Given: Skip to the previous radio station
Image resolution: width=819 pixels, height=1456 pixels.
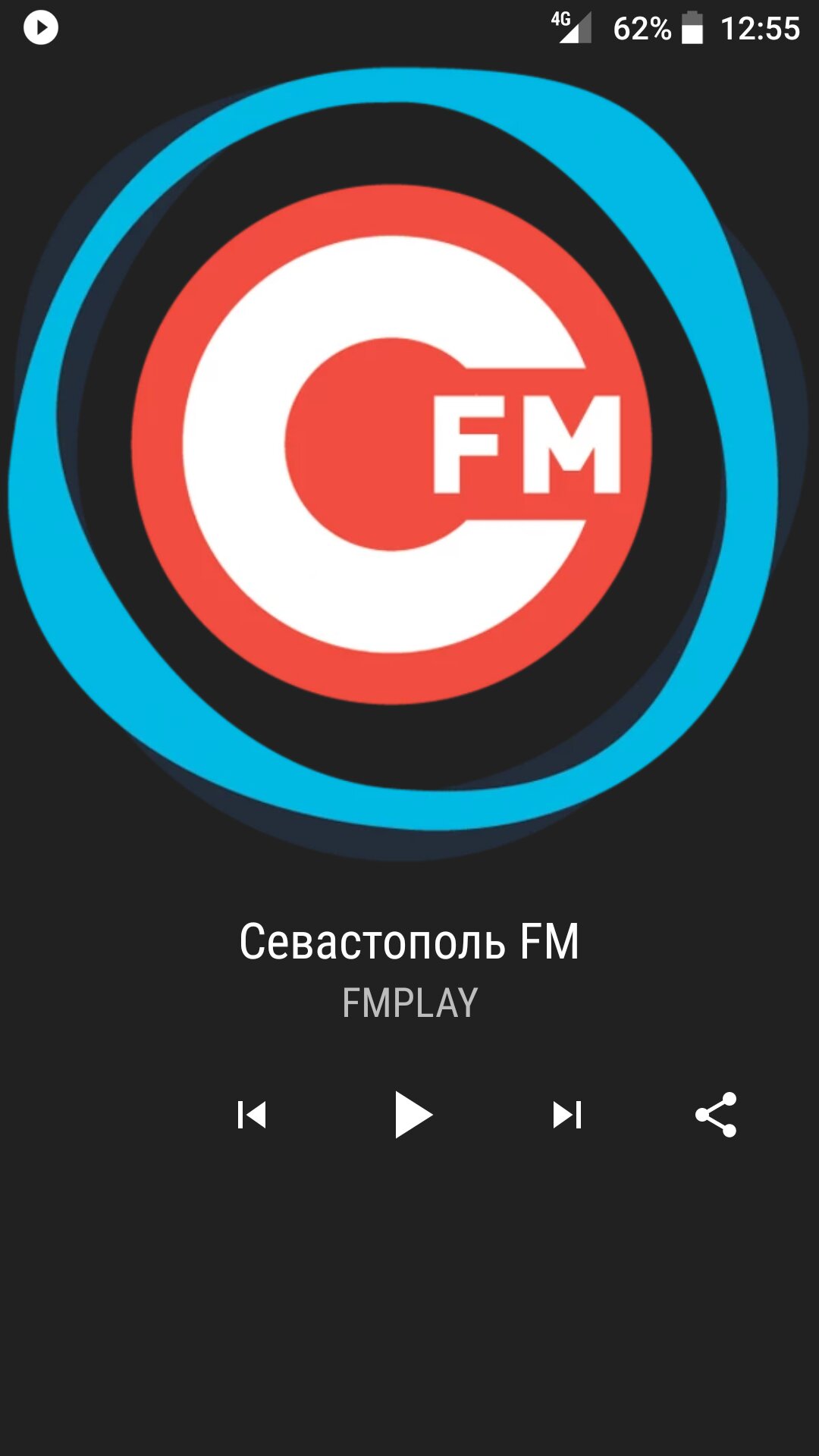Looking at the screenshot, I should 252,1115.
